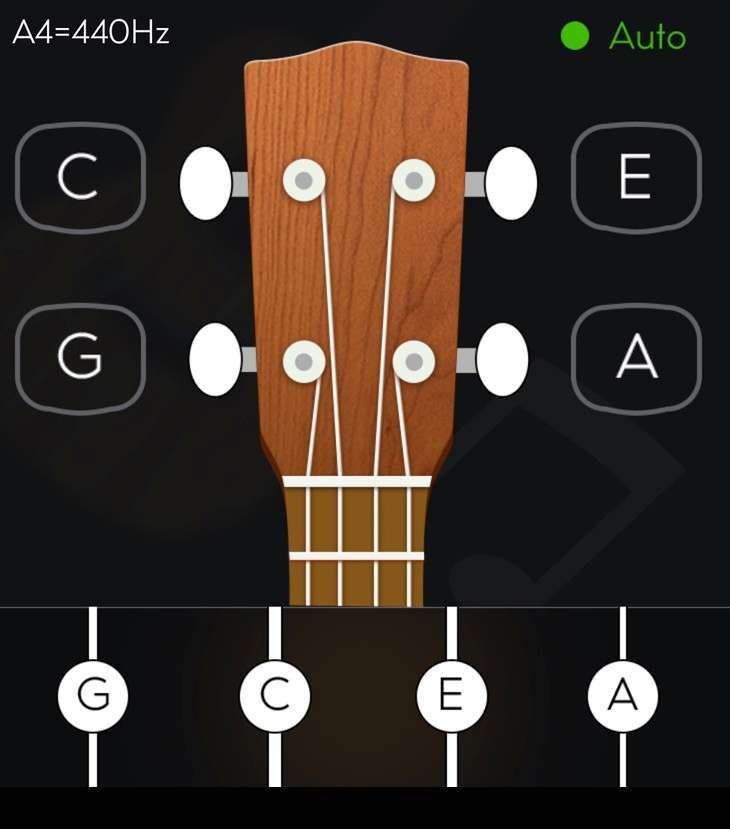
Task: Select the A note button beside headstock
Action: (636, 357)
